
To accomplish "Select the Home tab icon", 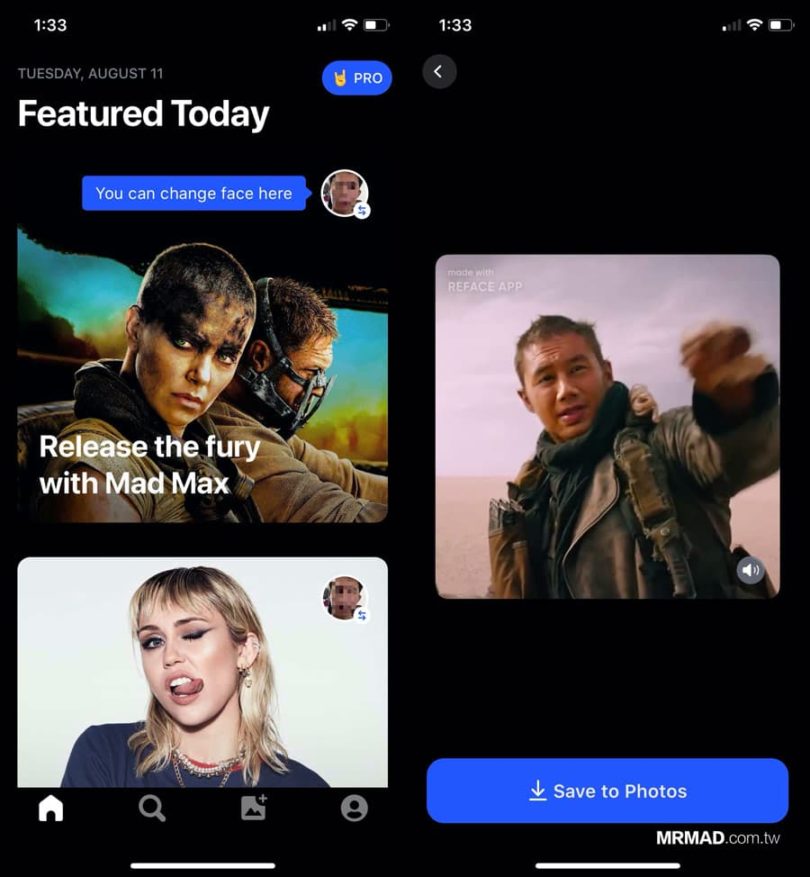I will tap(50, 808).
